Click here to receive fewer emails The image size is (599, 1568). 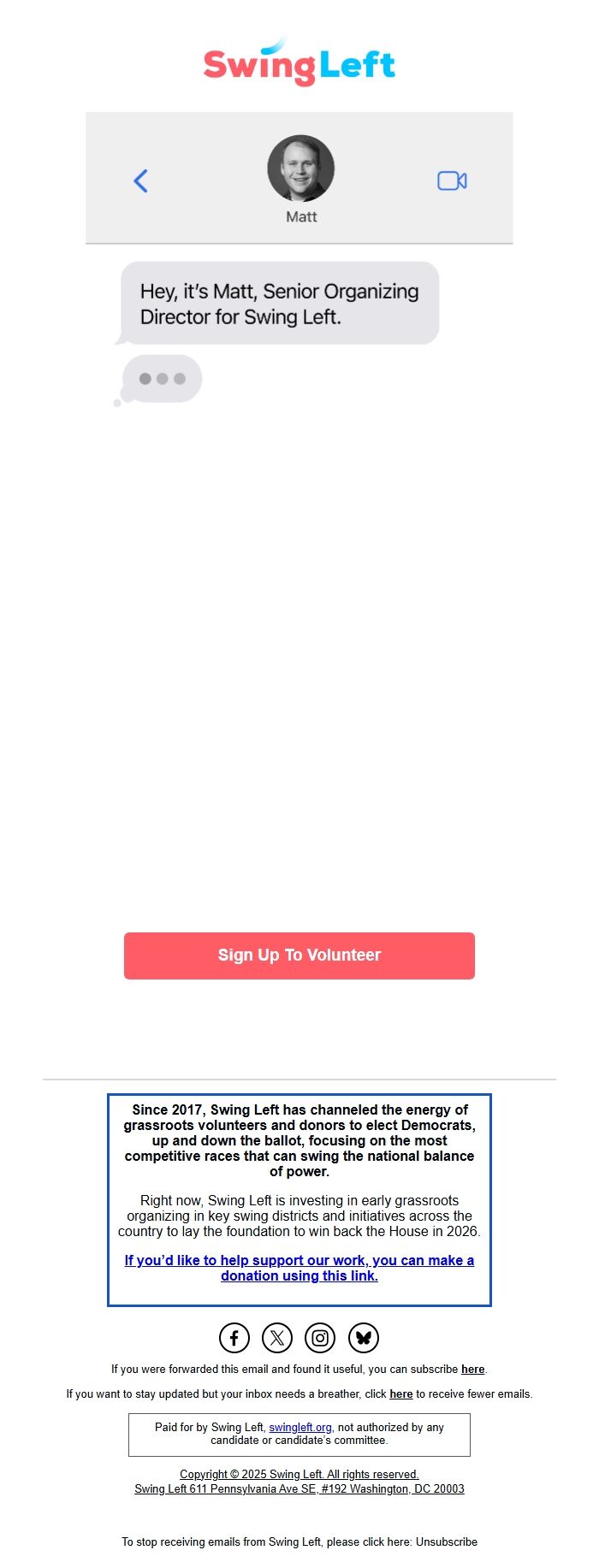click(x=400, y=1393)
